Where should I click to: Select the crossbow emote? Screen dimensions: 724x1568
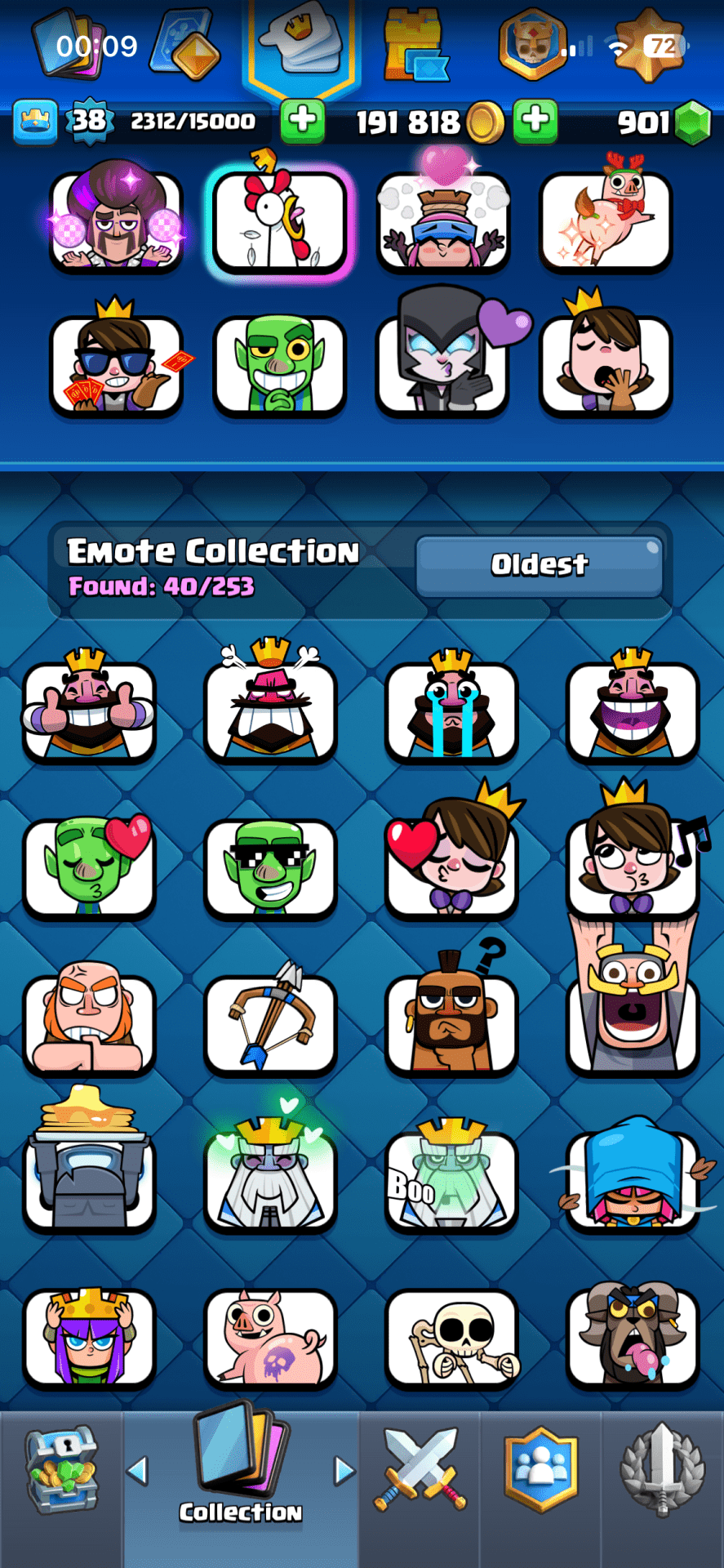(270, 1022)
